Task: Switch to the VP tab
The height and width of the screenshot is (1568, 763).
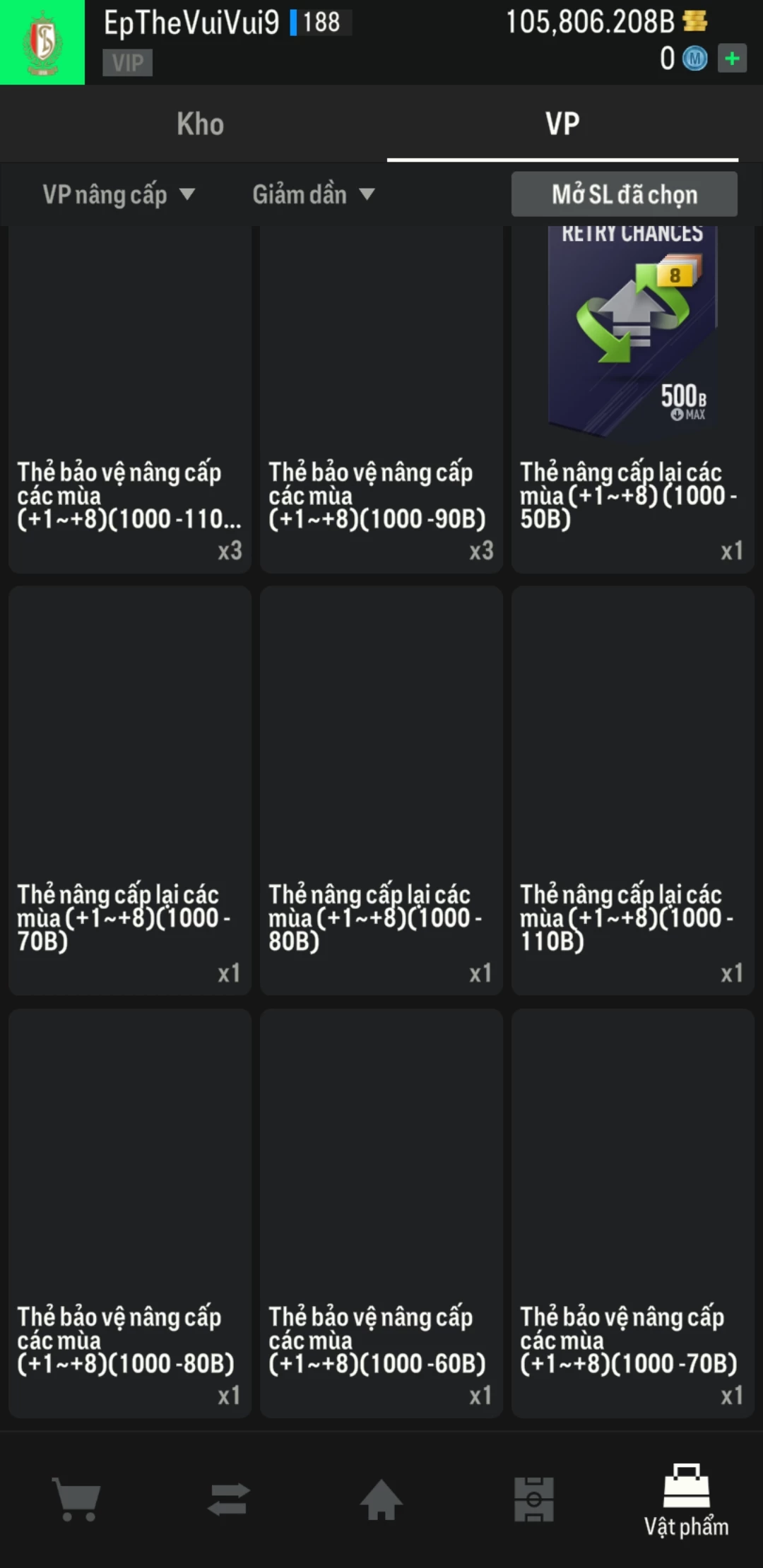Action: point(562,124)
